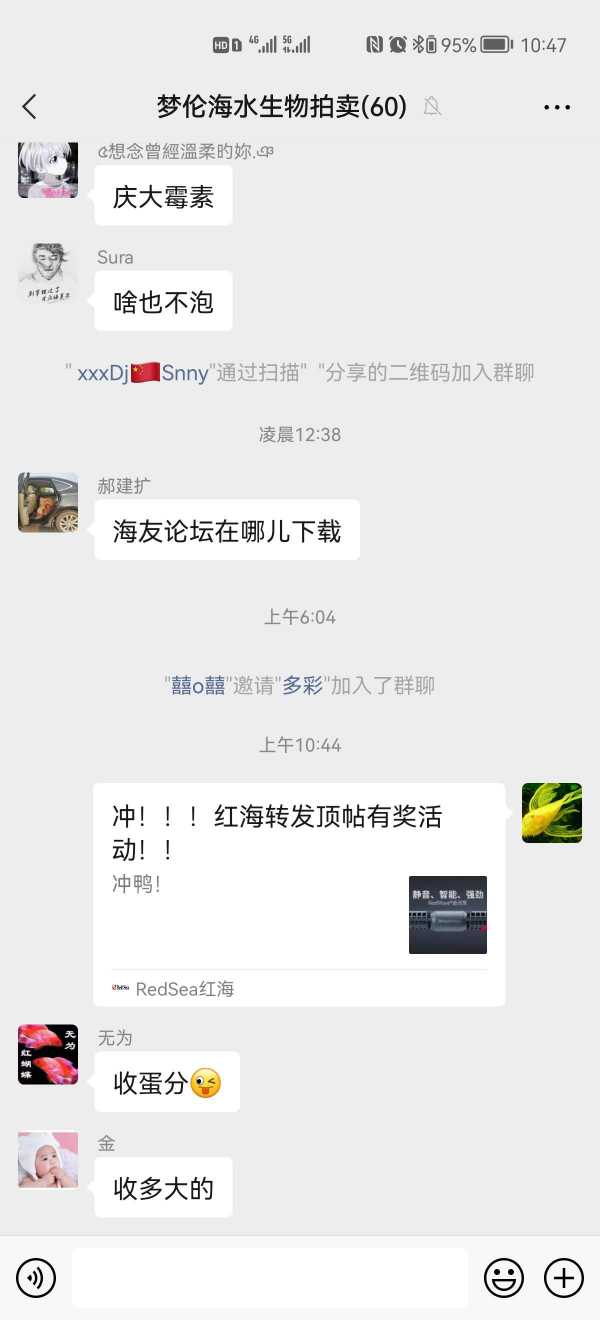Open 金's baby avatar profile
Image resolution: width=600 pixels, height=1320 pixels.
tap(48, 1160)
